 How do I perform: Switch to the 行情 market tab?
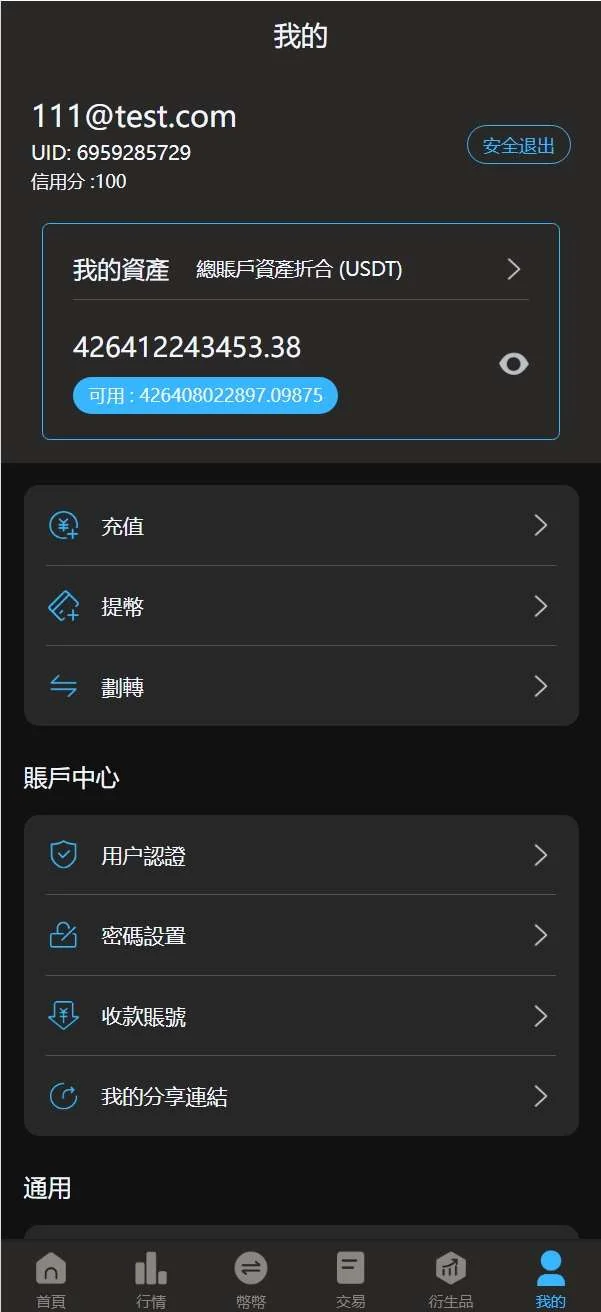pyautogui.click(x=151, y=1279)
